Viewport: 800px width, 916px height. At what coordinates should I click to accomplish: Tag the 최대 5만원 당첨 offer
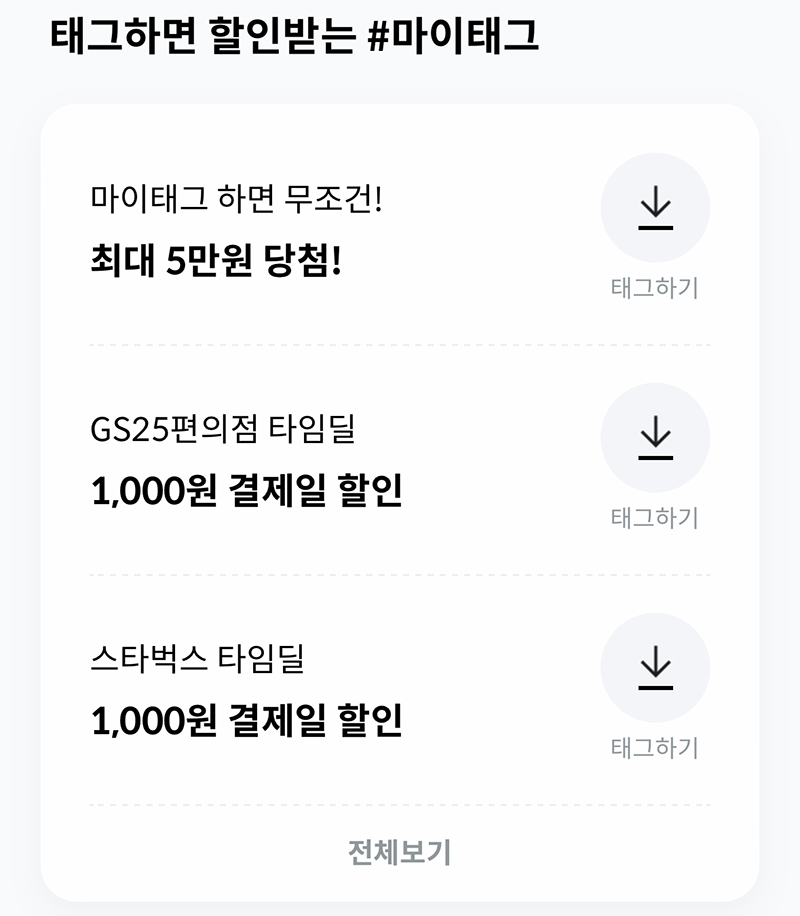tap(655, 208)
